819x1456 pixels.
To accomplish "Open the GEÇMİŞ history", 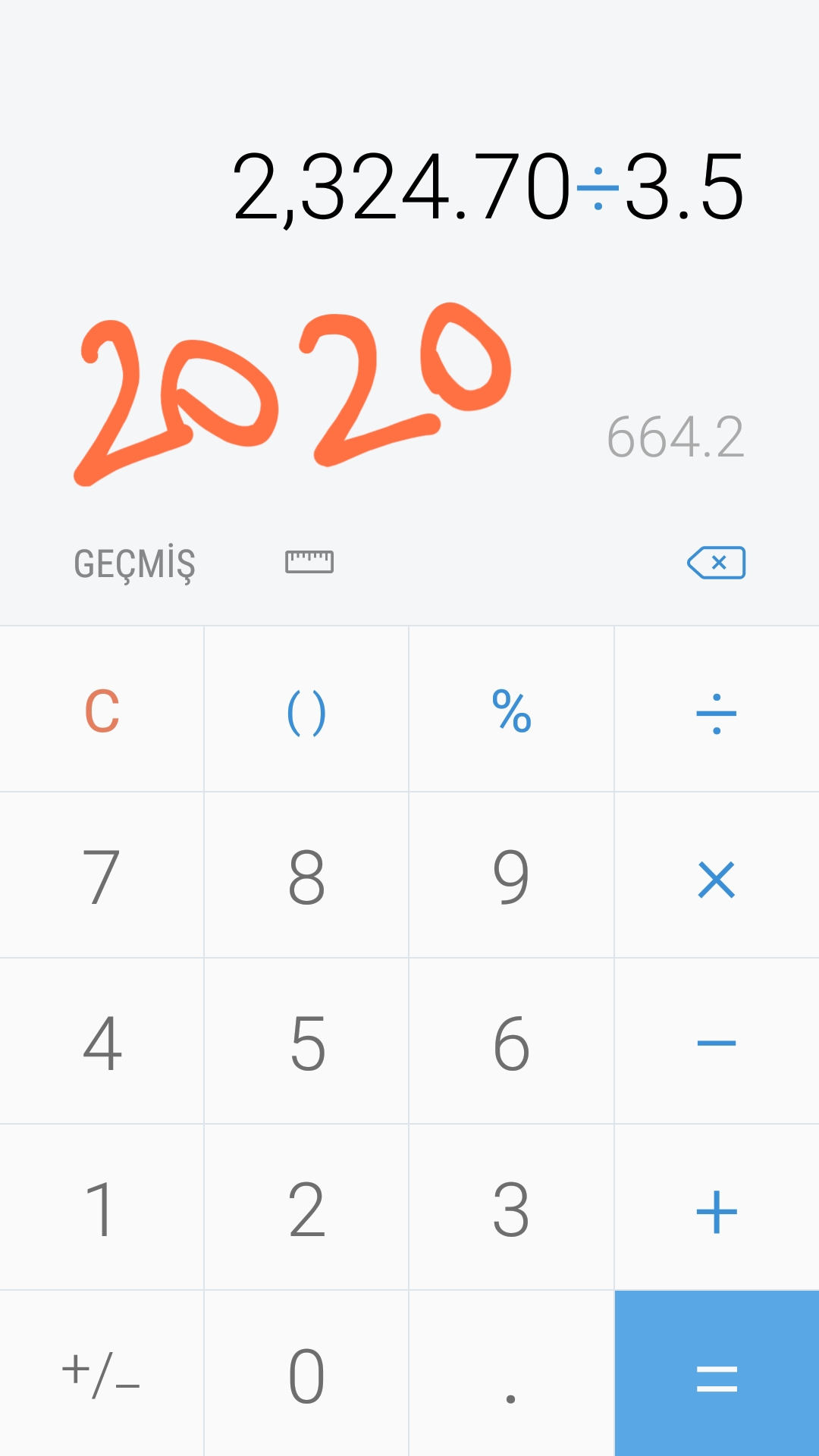I will pyautogui.click(x=134, y=563).
